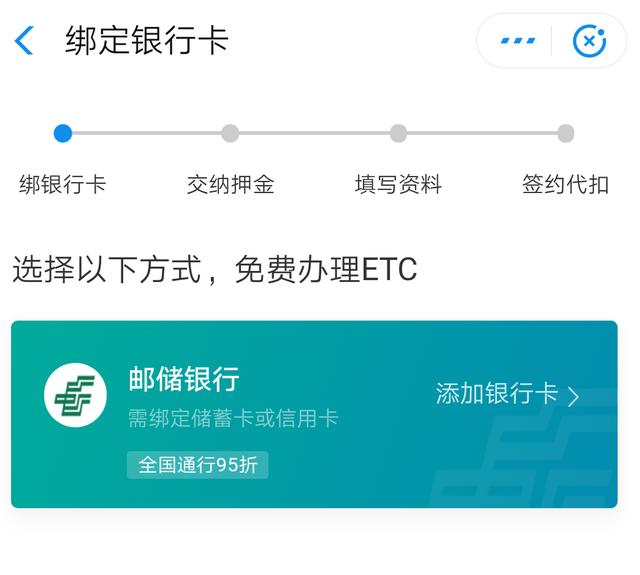
Task: Open the three-dot more options menu
Action: coord(517,41)
